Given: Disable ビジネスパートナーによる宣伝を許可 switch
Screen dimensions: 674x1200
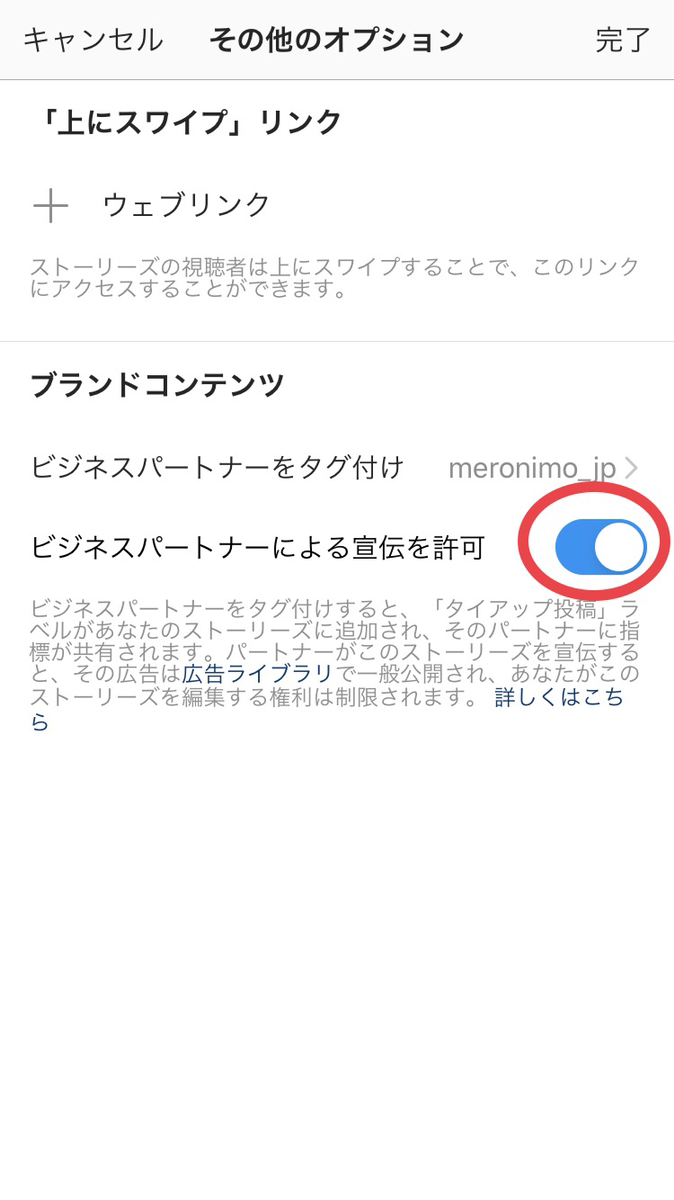Looking at the screenshot, I should coord(601,547).
